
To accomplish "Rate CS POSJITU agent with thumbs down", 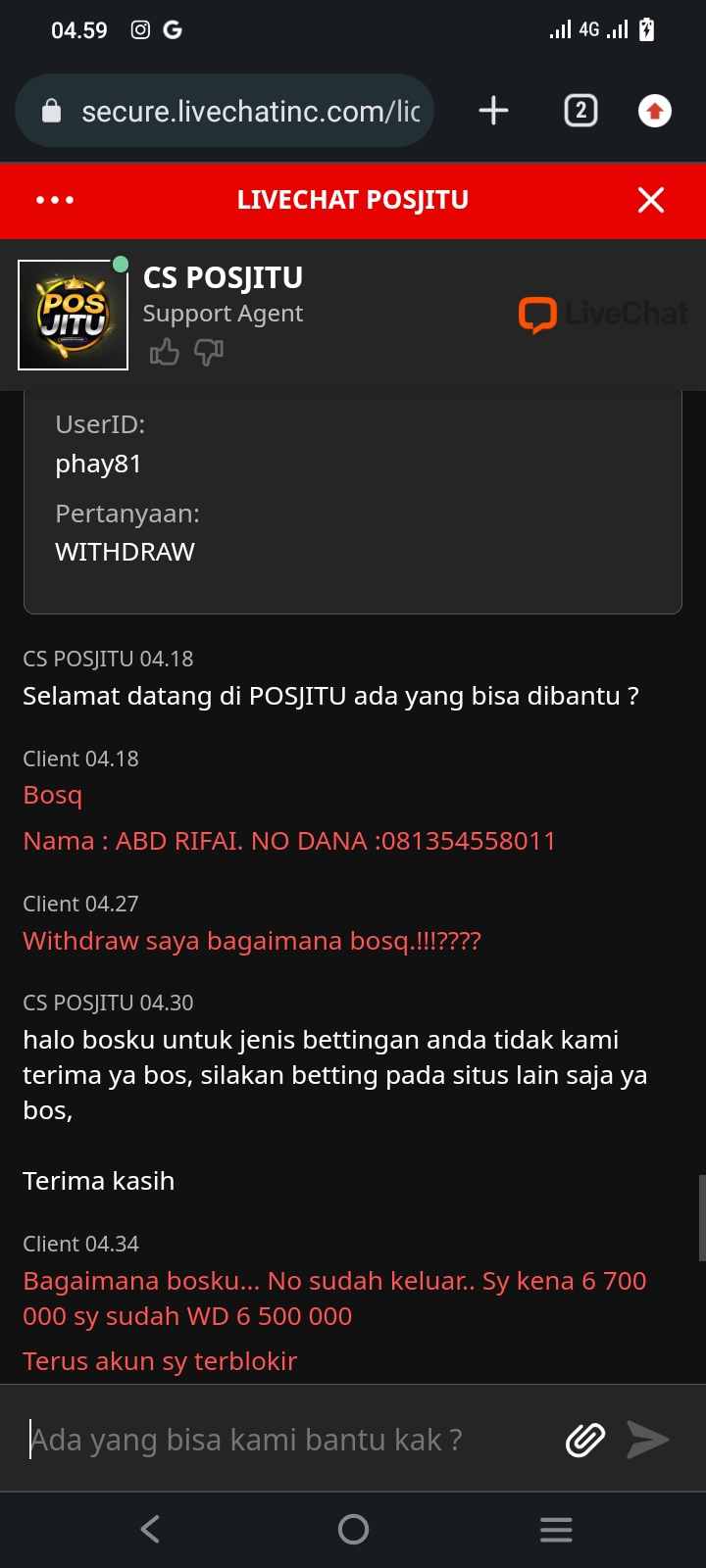I will [x=209, y=352].
